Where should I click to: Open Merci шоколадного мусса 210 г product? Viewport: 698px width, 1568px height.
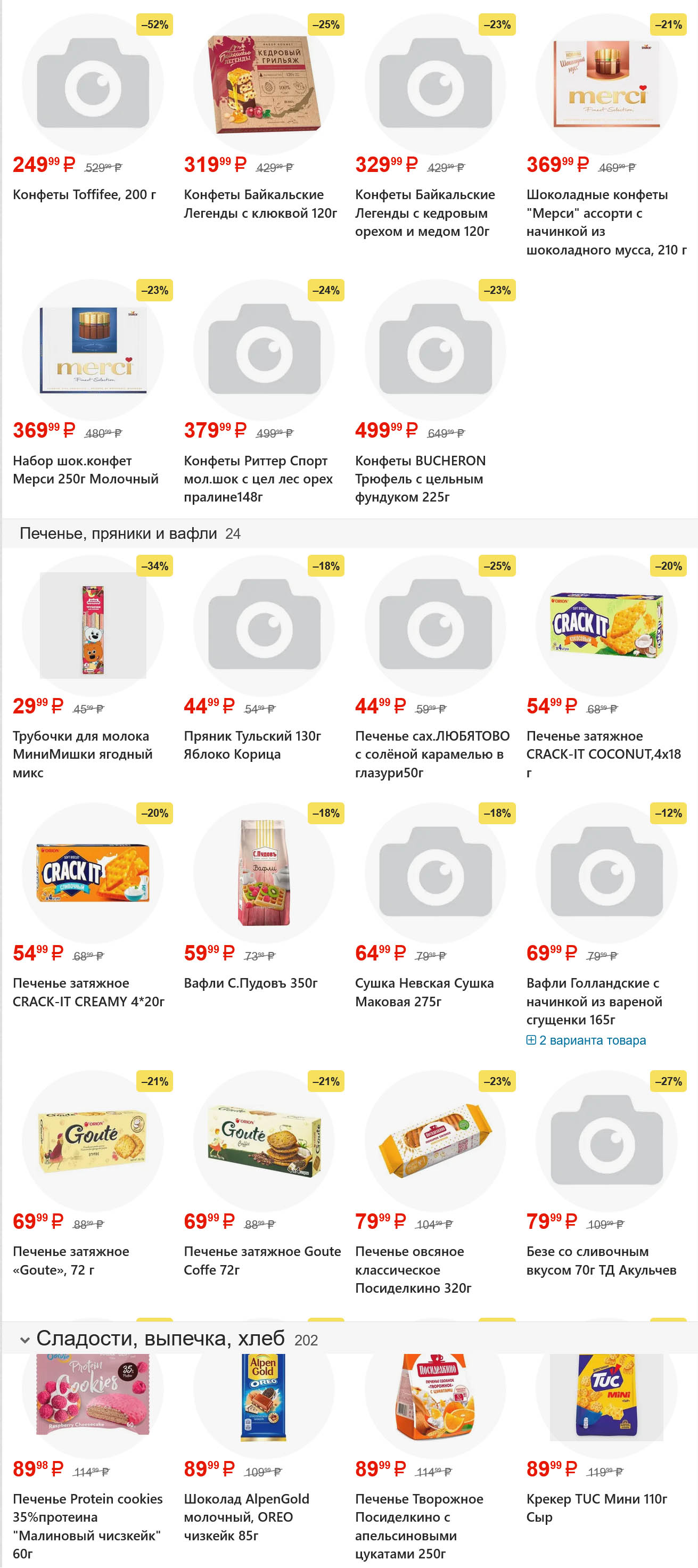(x=606, y=222)
